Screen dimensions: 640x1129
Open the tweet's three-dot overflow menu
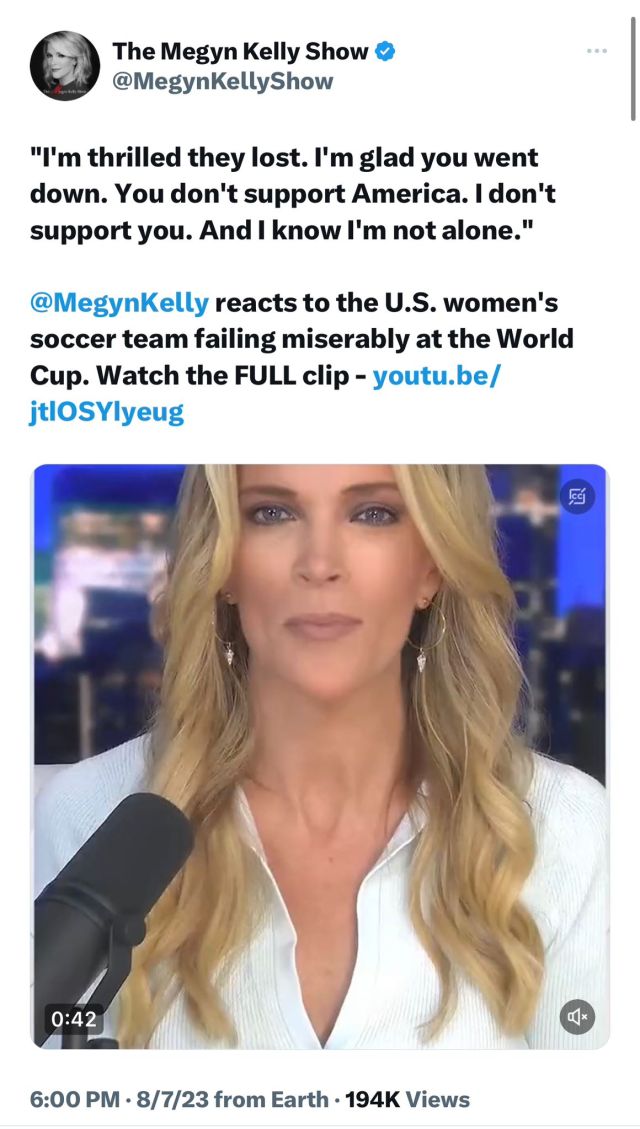597,51
